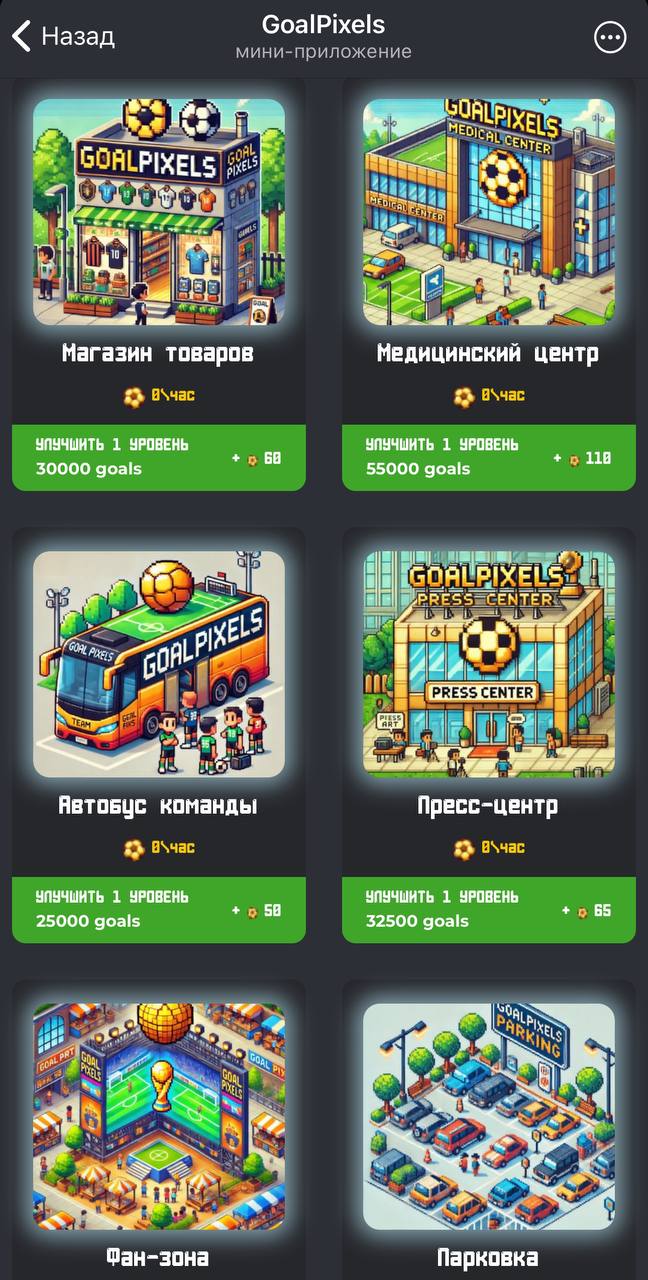Upgrade Автобус команды for 25000 goals
Viewport: 648px width, 1280px height.
159,909
